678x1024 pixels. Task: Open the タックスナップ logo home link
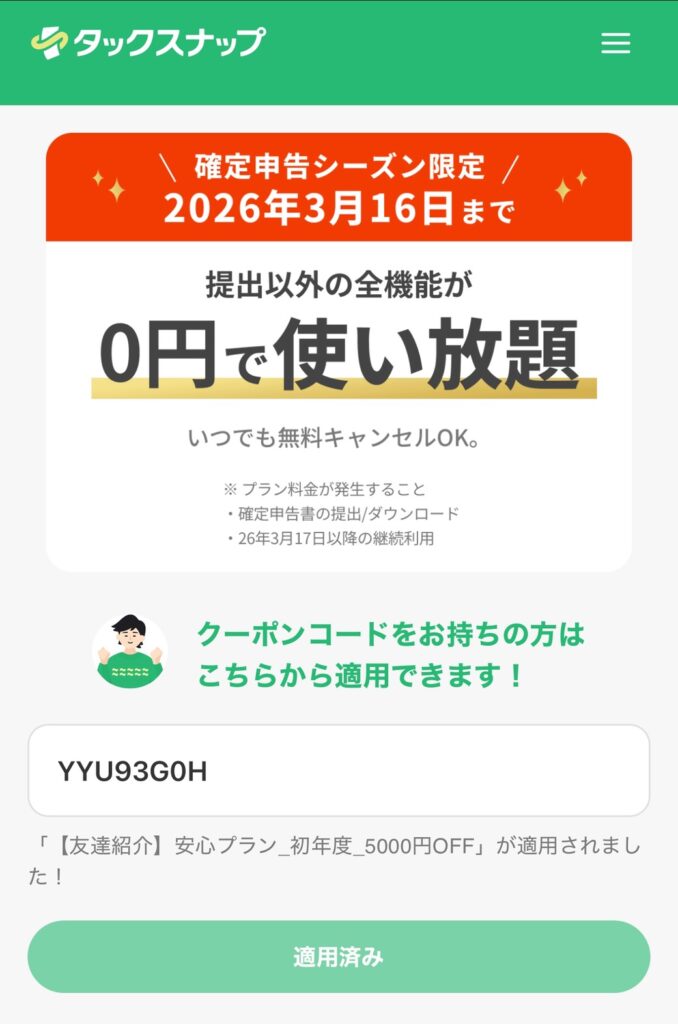(148, 43)
